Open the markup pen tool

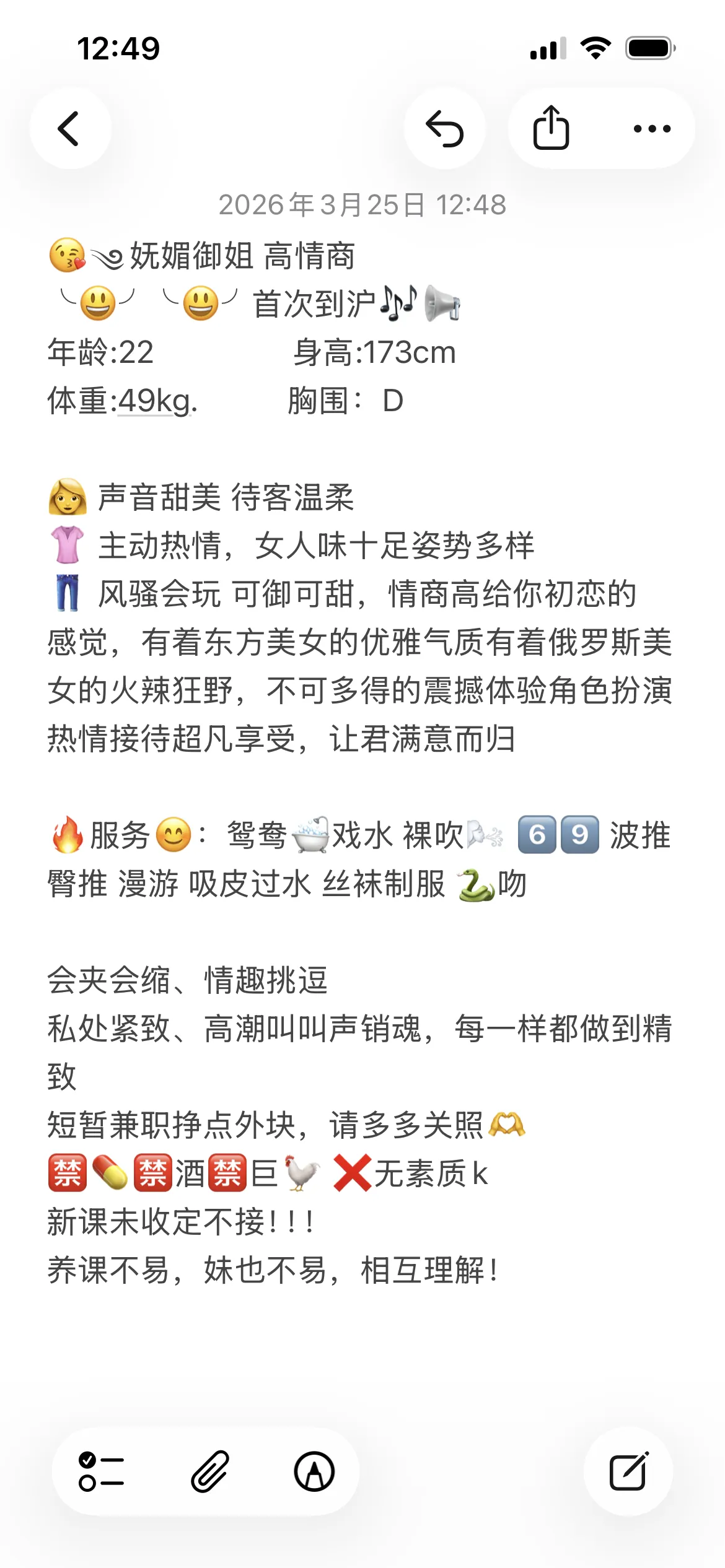click(x=314, y=1471)
